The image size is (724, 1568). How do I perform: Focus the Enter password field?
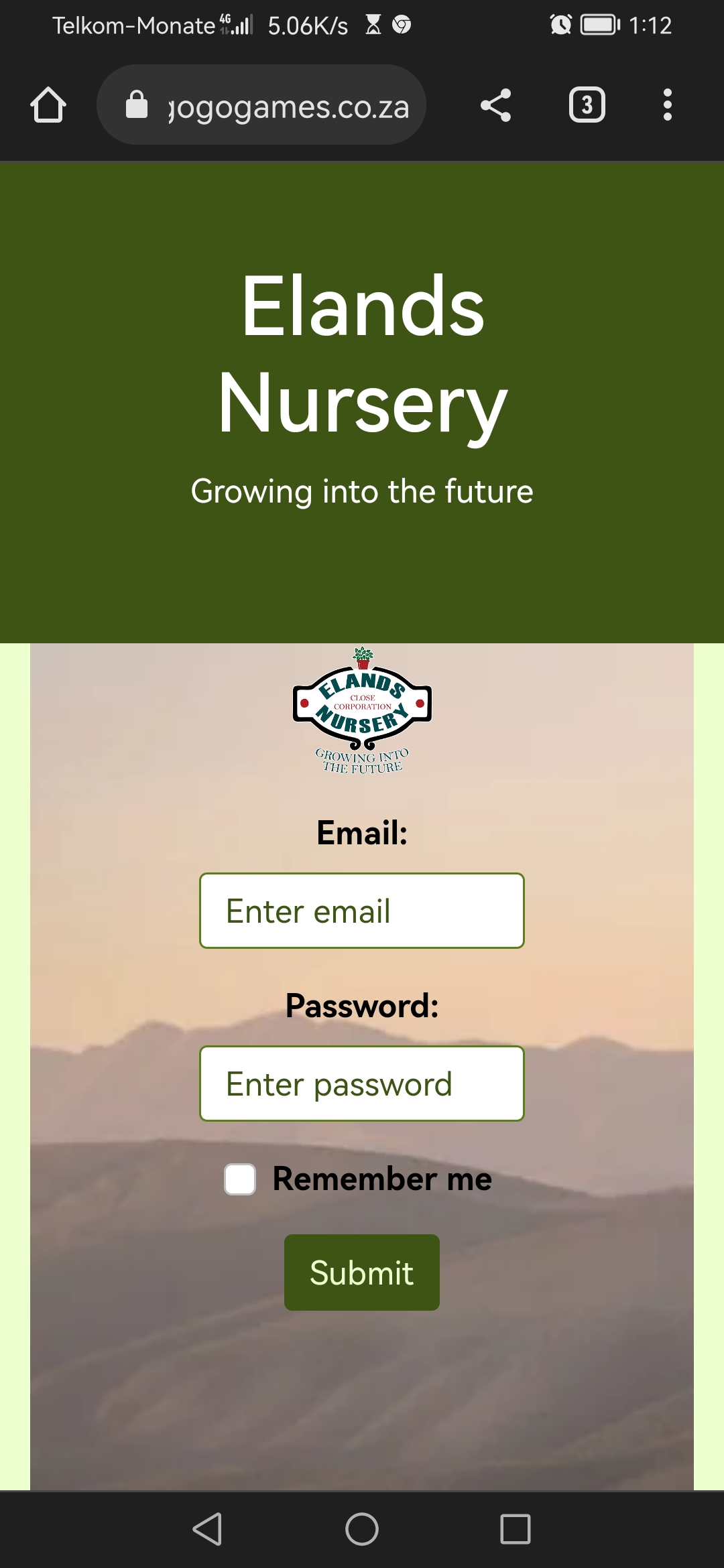click(x=362, y=1084)
